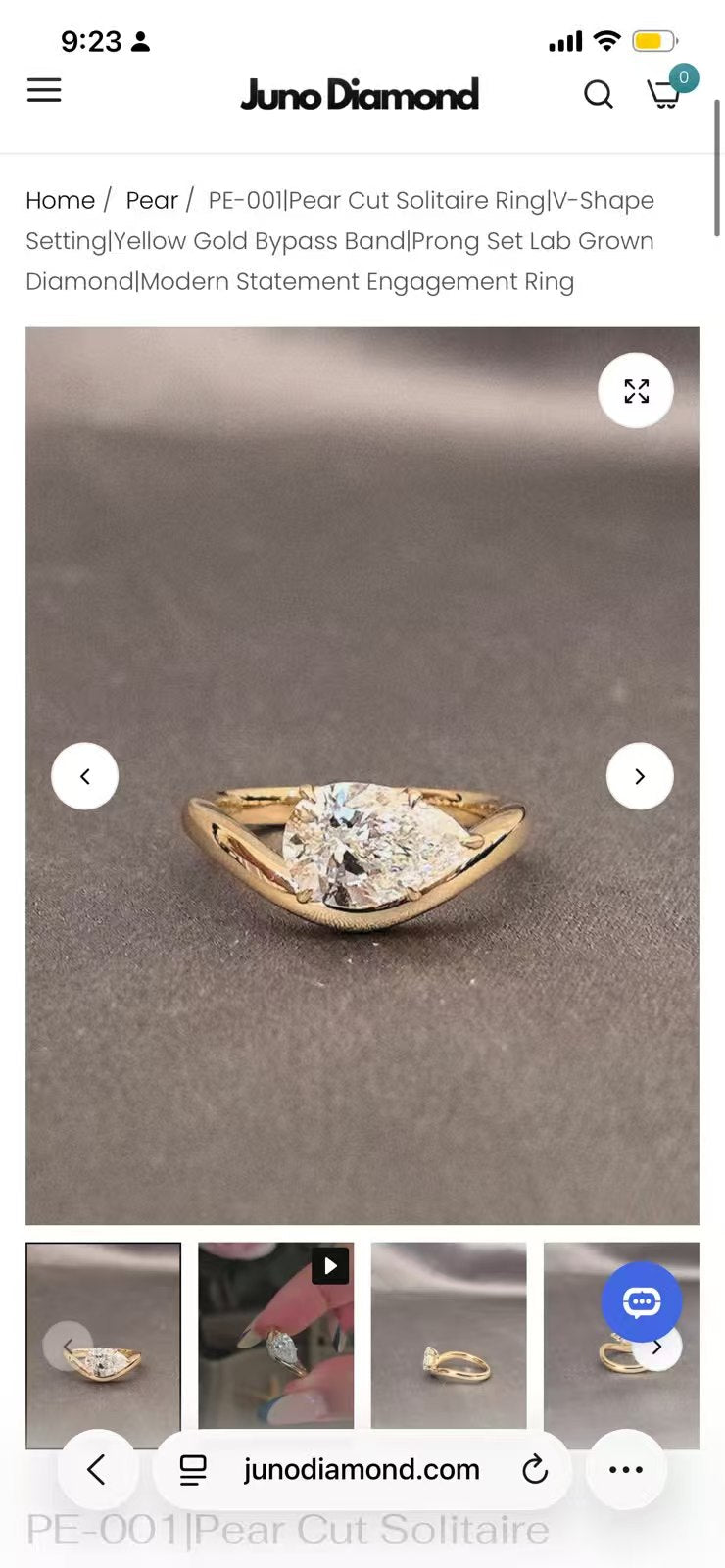Go to the Home breadcrumb
The height and width of the screenshot is (1568, 725).
coord(60,200)
